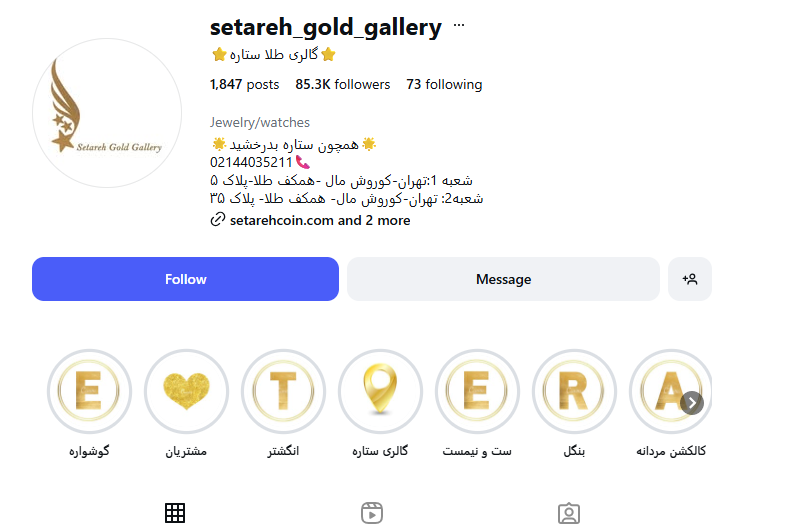View the 85.3K followers list
Screen dimensions: 798x530
(342, 85)
